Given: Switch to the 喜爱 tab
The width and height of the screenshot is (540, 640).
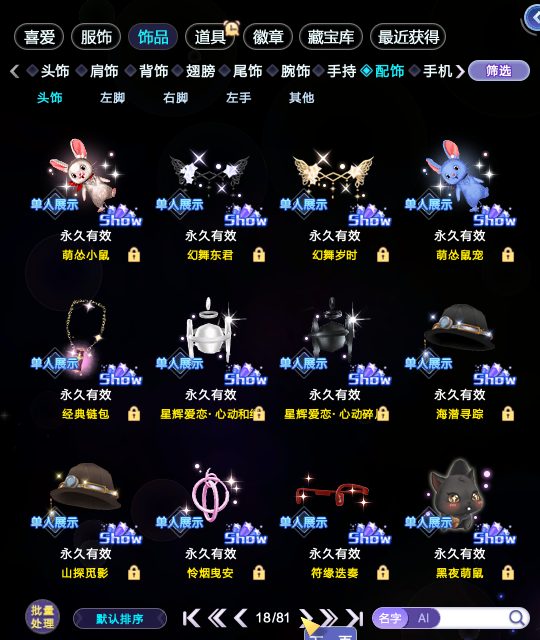Looking at the screenshot, I should [39, 37].
